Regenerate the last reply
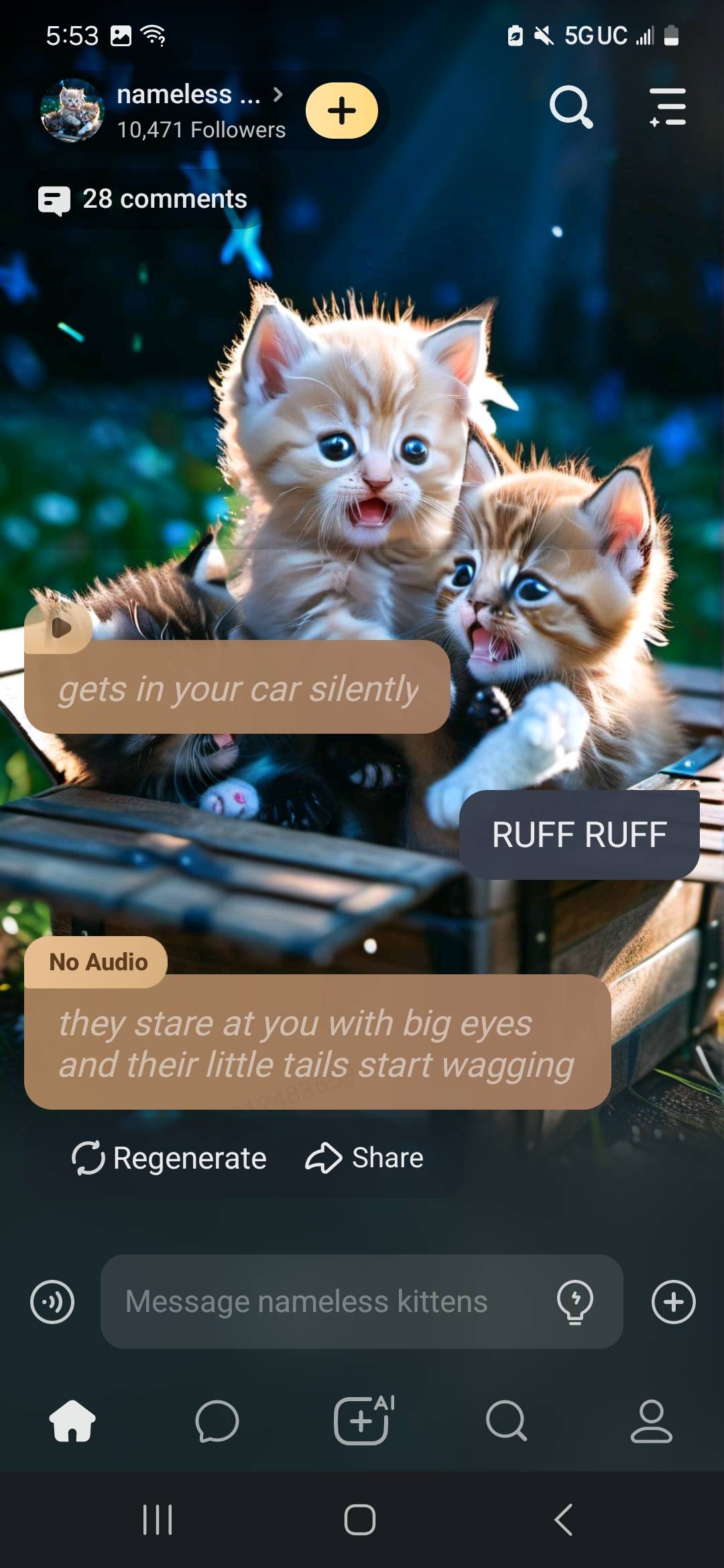This screenshot has height=1568, width=724. [x=169, y=1158]
